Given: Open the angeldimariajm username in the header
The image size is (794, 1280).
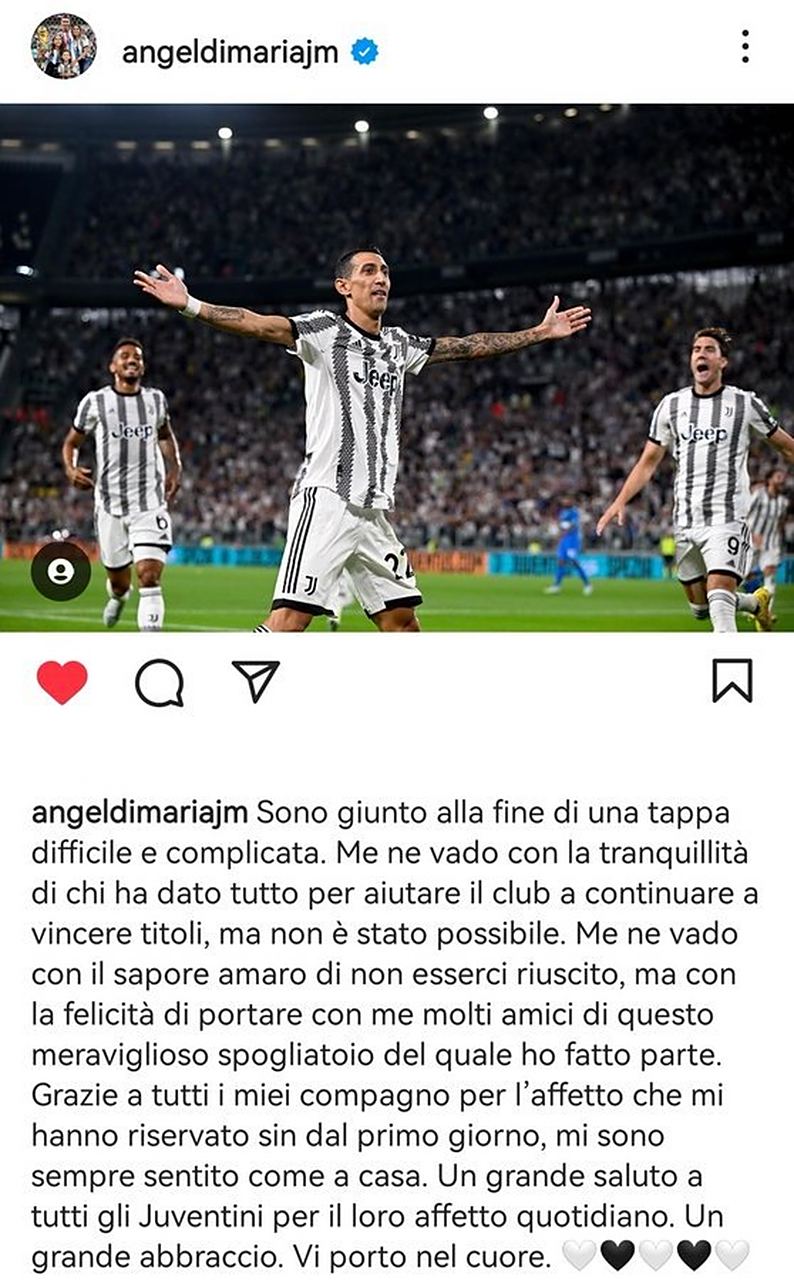Looking at the screenshot, I should [x=229, y=52].
